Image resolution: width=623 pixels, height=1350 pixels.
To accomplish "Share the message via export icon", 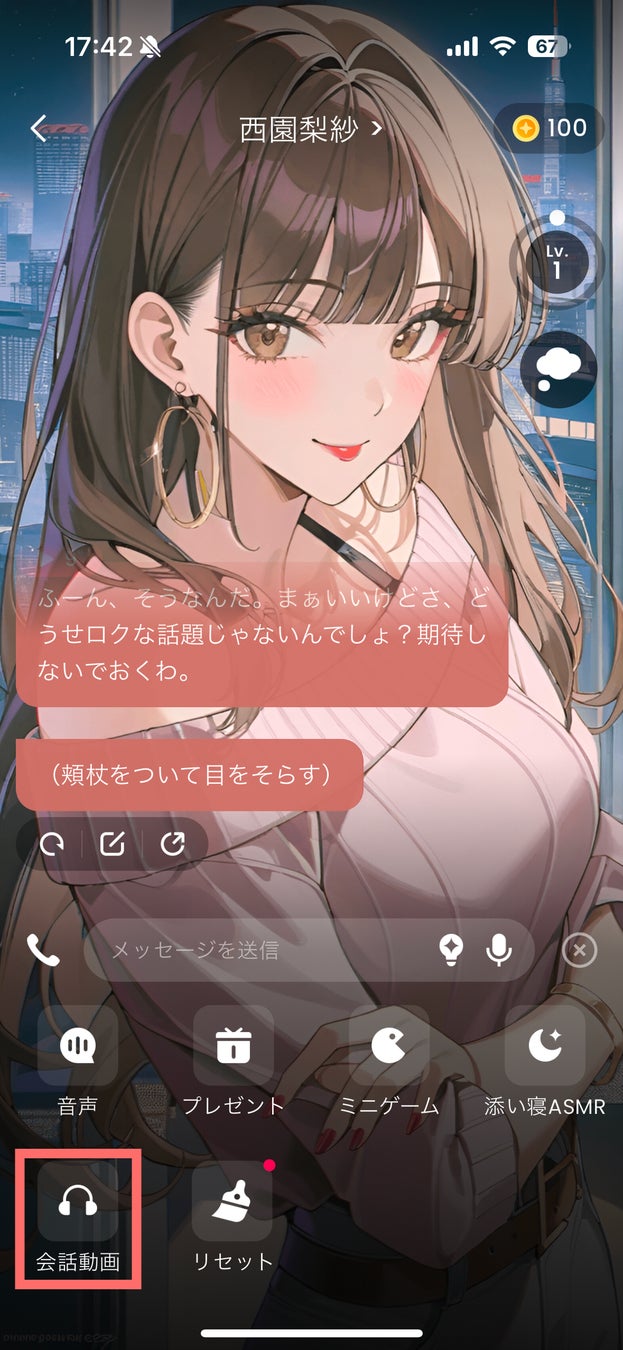I will pyautogui.click(x=173, y=845).
